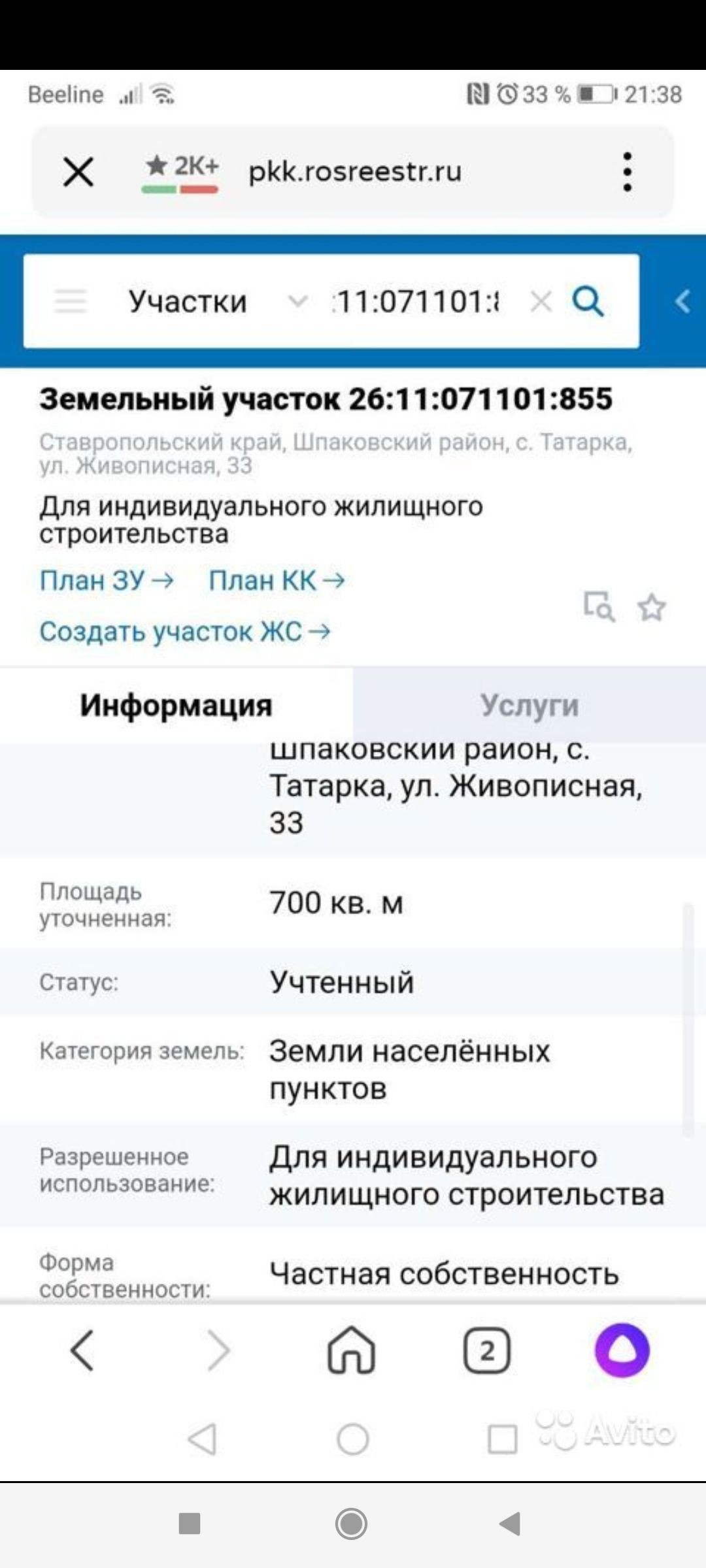Clear the cadastral number search field
Screen dimensions: 706x1568
541,302
